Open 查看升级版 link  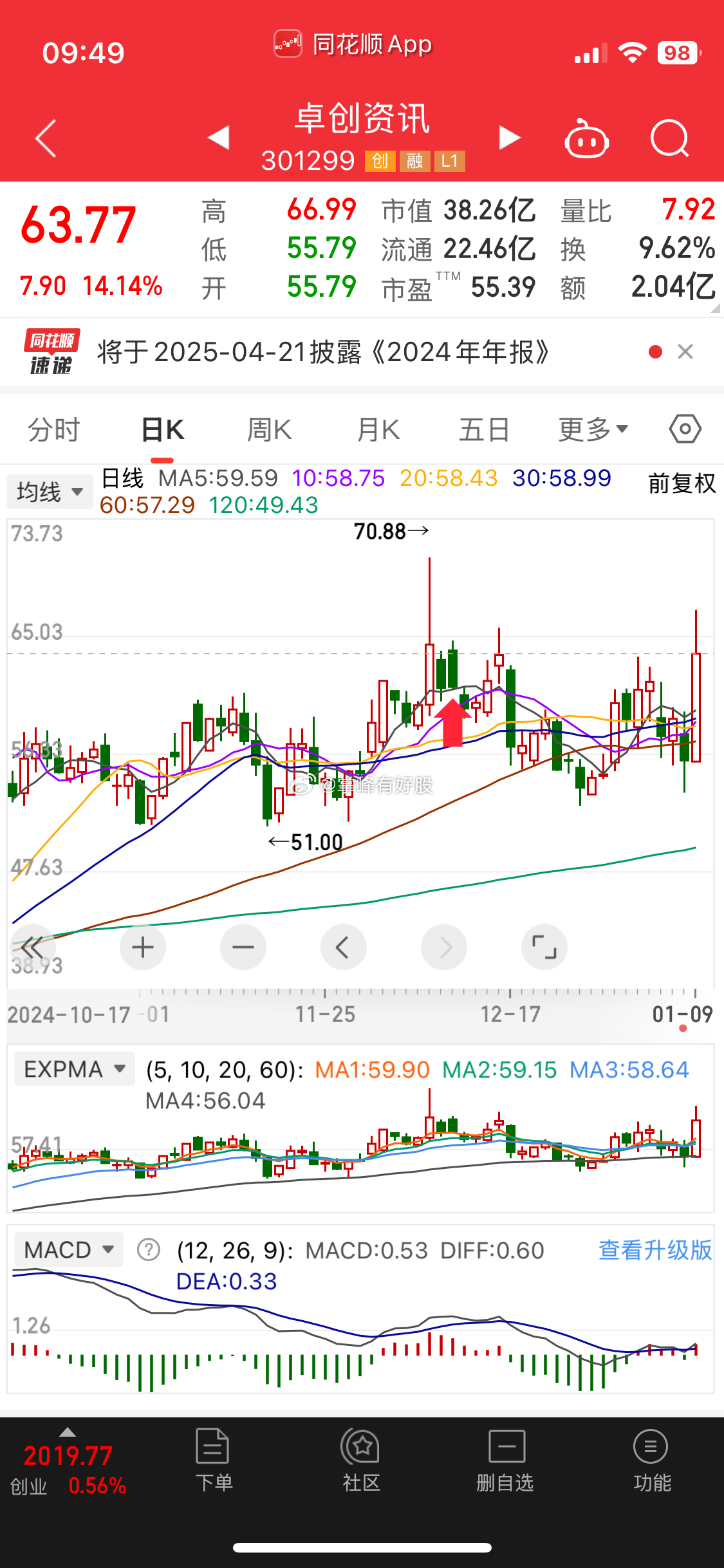(655, 1250)
